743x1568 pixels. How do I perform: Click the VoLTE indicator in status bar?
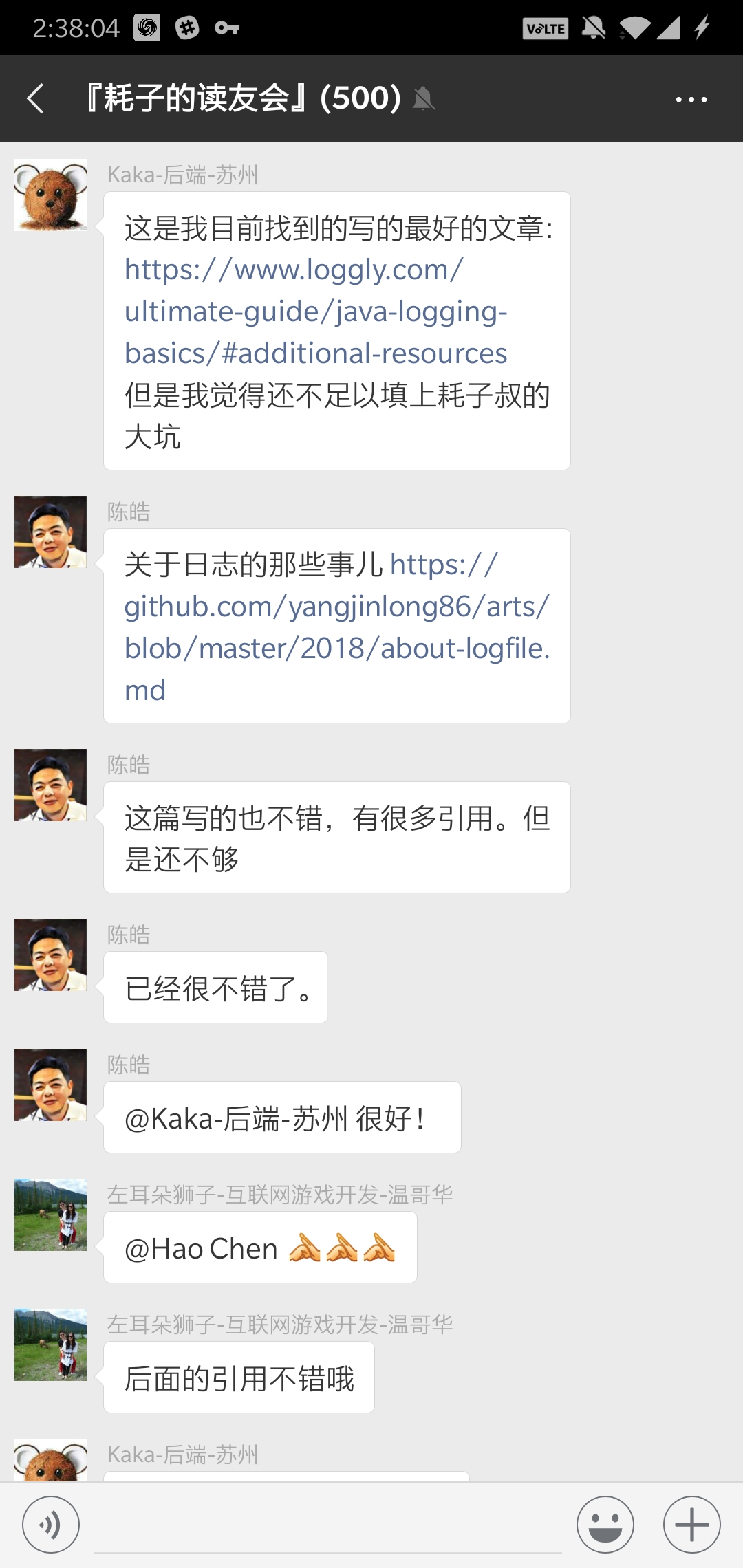coord(546,28)
